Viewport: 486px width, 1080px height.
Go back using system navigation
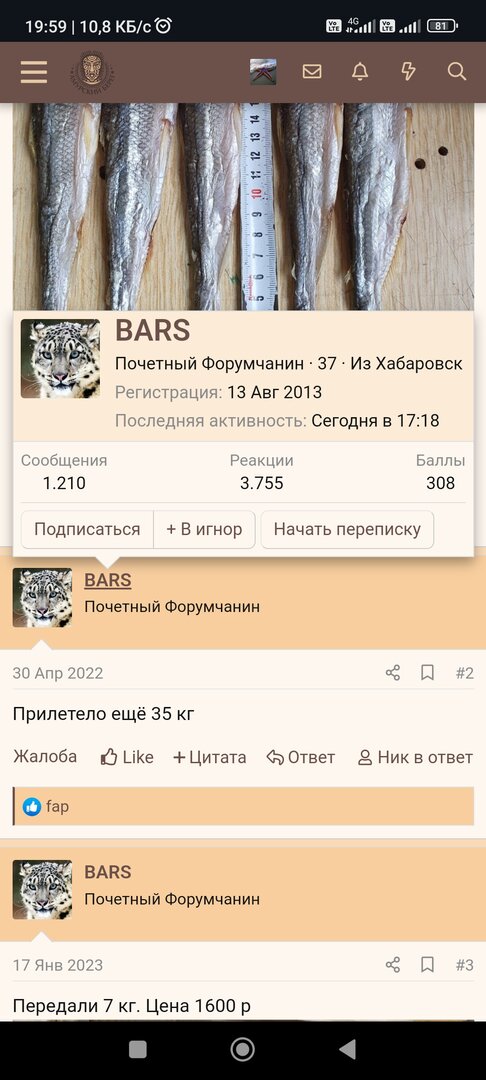coord(348,1049)
